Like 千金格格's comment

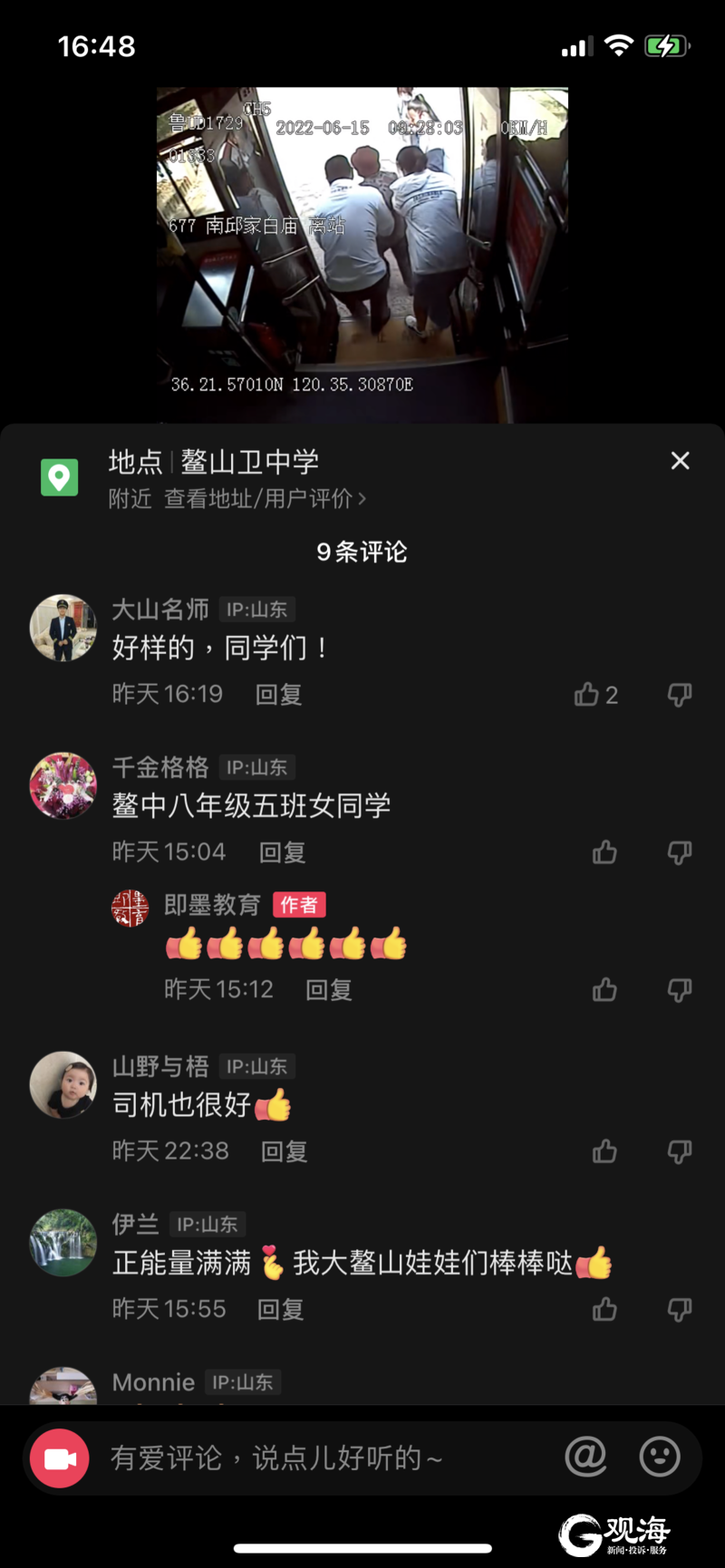[x=604, y=852]
